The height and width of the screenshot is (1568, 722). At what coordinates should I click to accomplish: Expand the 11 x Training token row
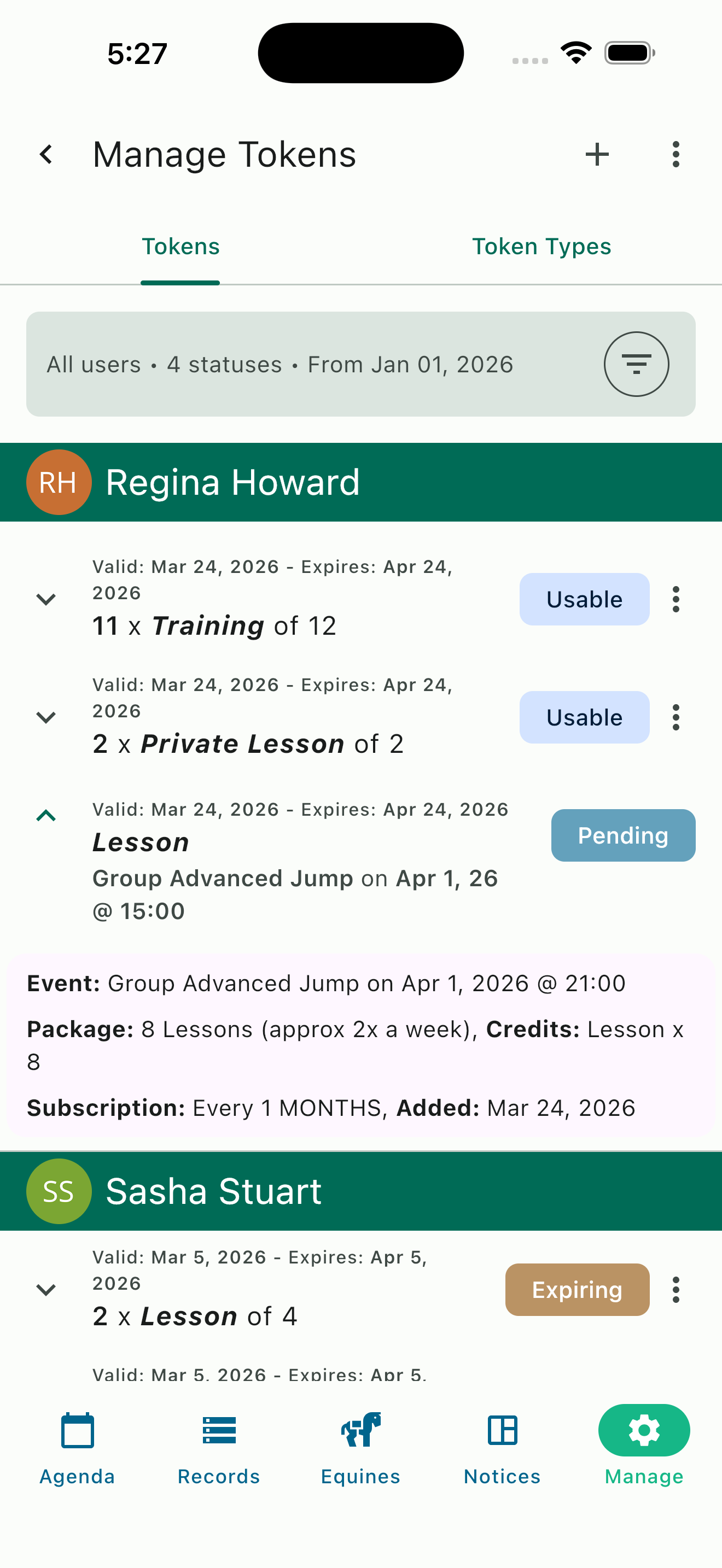46,600
